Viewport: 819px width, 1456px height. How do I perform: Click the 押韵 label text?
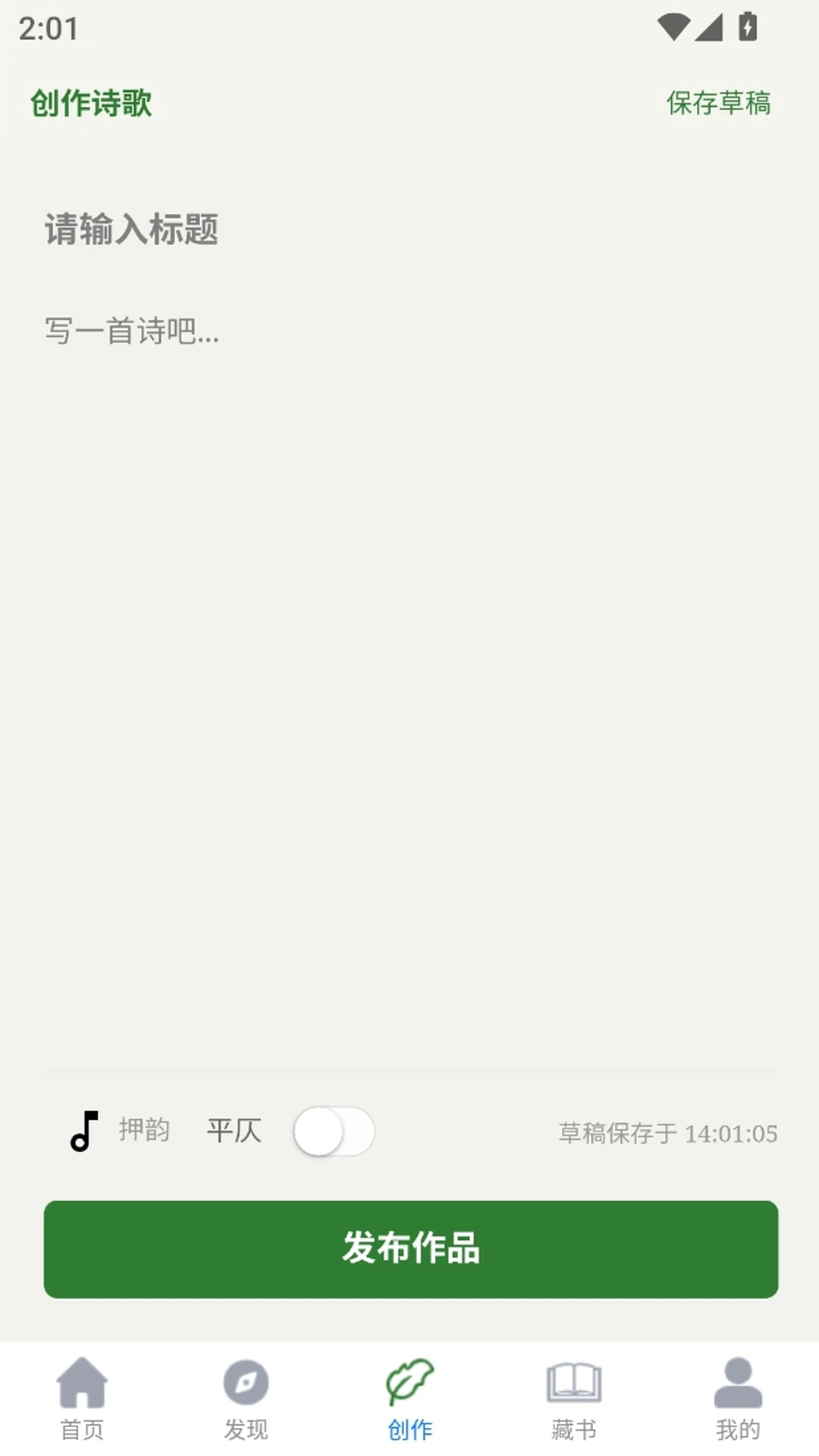tap(145, 1131)
